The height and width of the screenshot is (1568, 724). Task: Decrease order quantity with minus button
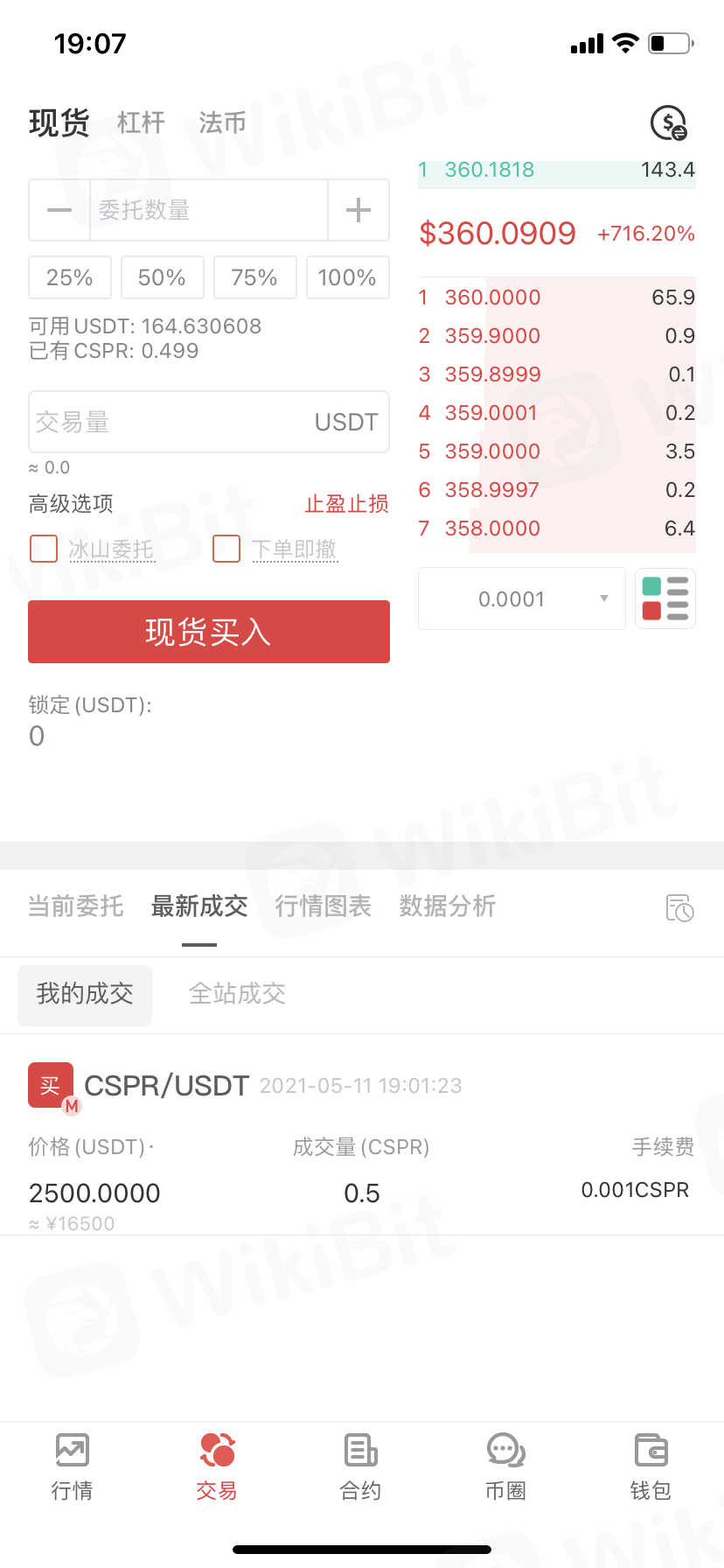(59, 210)
